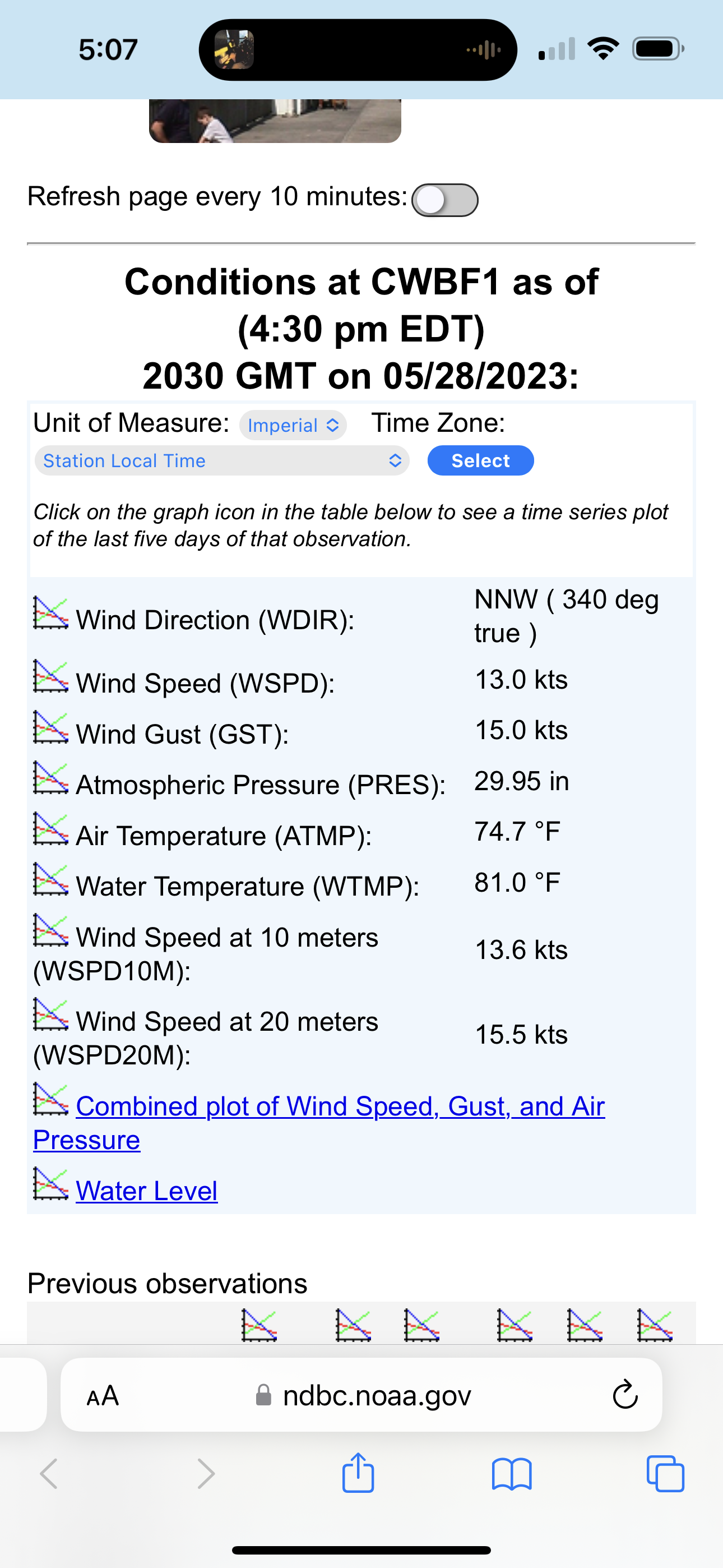
Task: Tap the ndbc.noaa.gov address field
Action: click(363, 1395)
